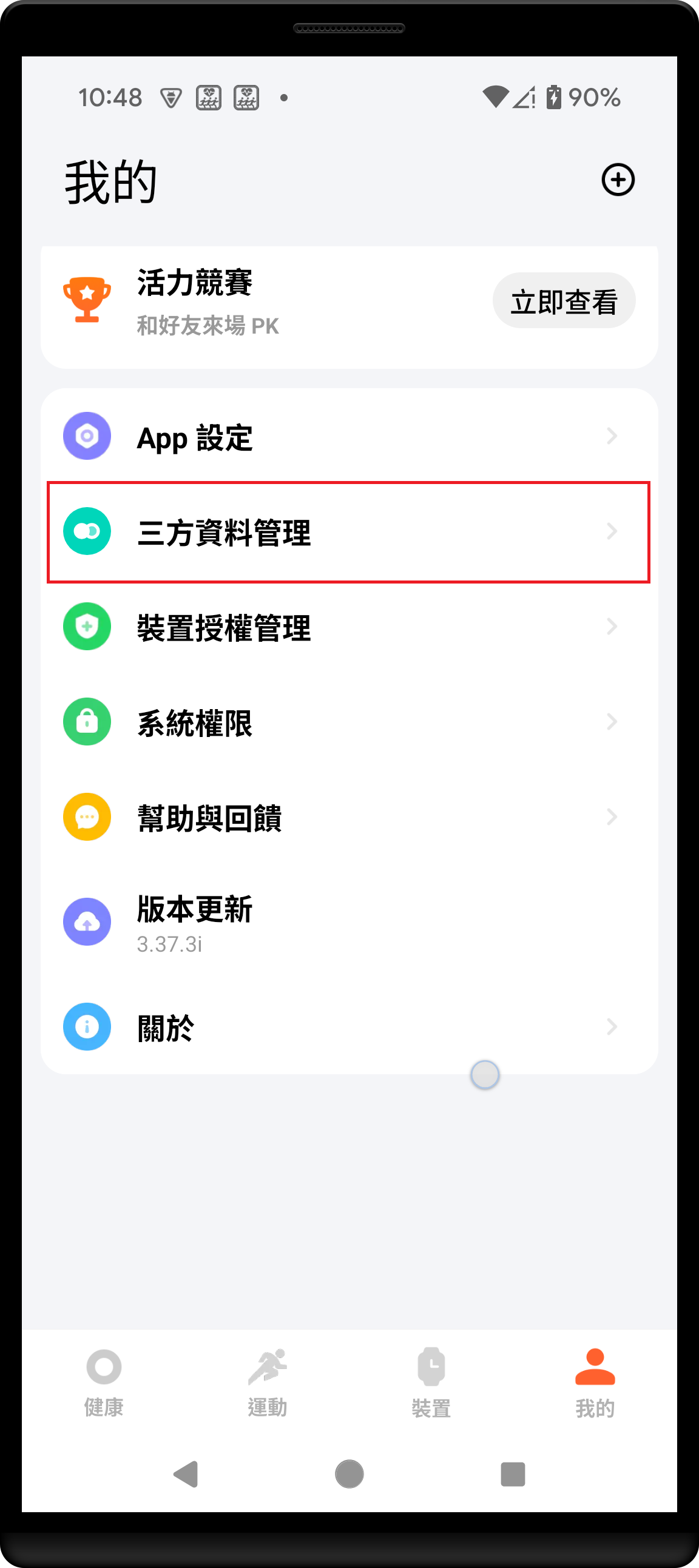The height and width of the screenshot is (1568, 699).
Task: Expand 三方資料管理 via its chevron
Action: pos(612,531)
